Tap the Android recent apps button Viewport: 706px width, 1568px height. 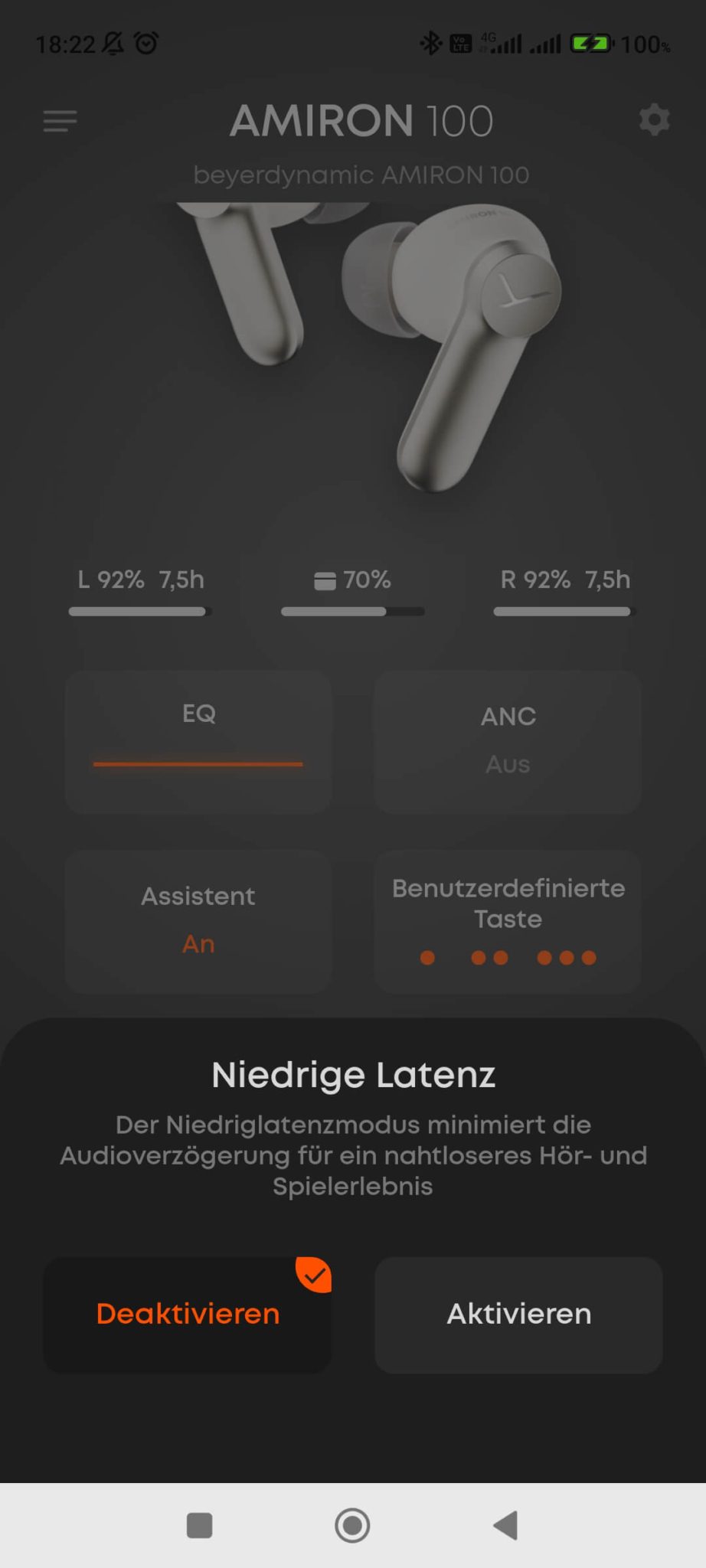coord(198,1525)
